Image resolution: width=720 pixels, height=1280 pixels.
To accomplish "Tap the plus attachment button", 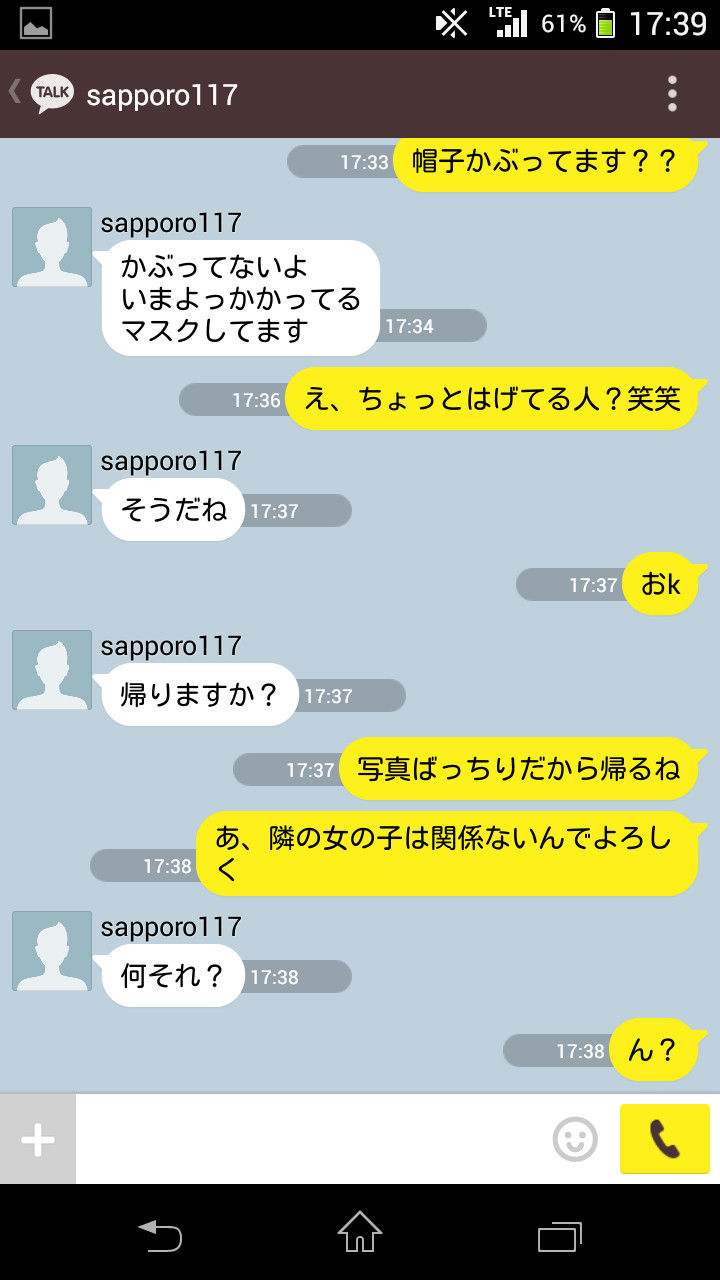I will tap(38, 1139).
